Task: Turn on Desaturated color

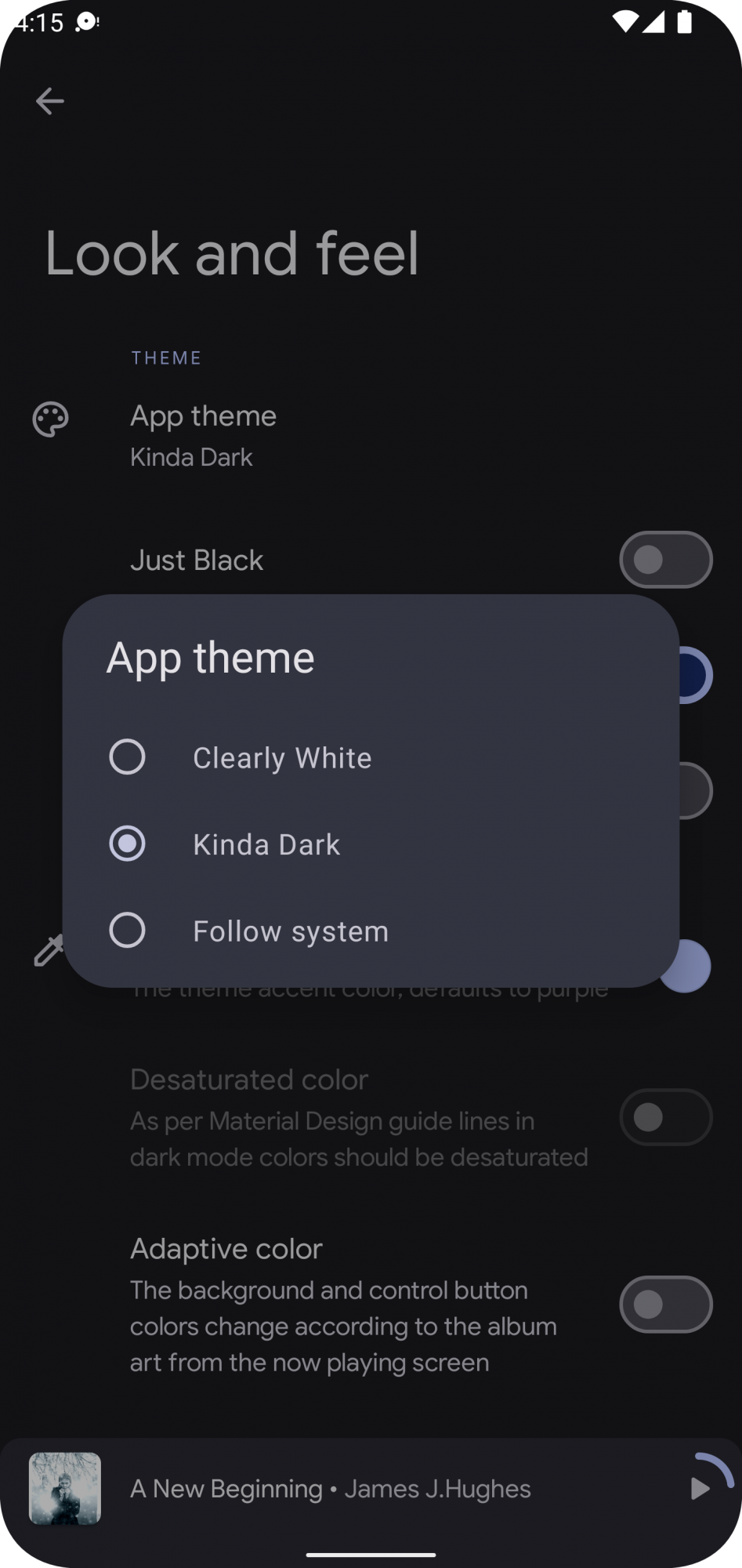Action: click(665, 1117)
